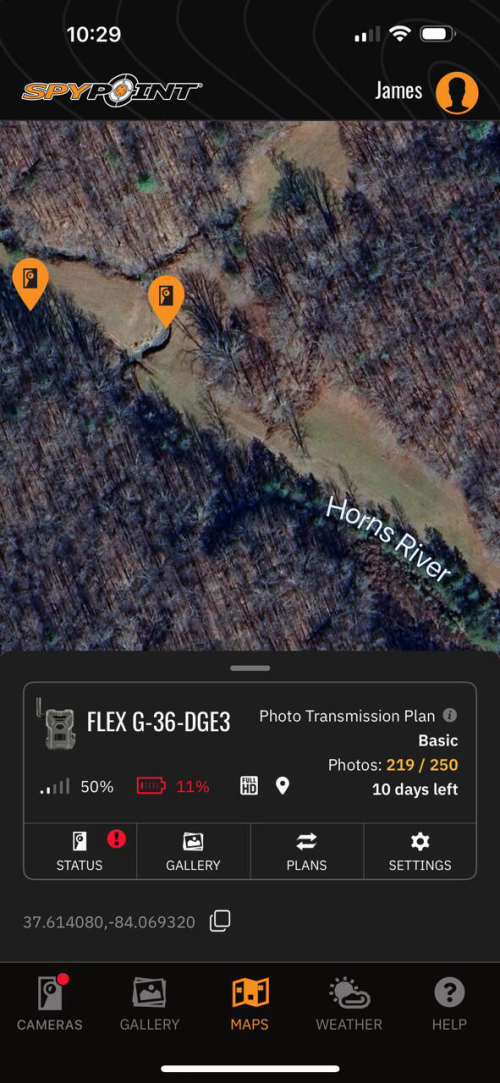This screenshot has height=1083, width=500.
Task: Open the camera Status with alert
Action: click(x=80, y=851)
